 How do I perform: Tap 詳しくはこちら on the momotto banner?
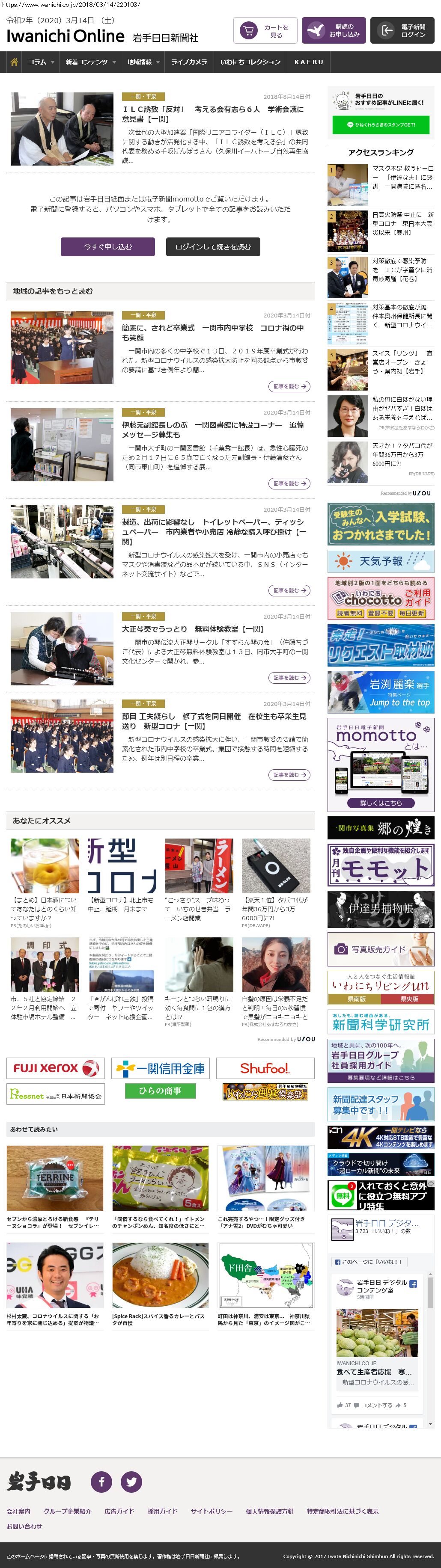(381, 802)
